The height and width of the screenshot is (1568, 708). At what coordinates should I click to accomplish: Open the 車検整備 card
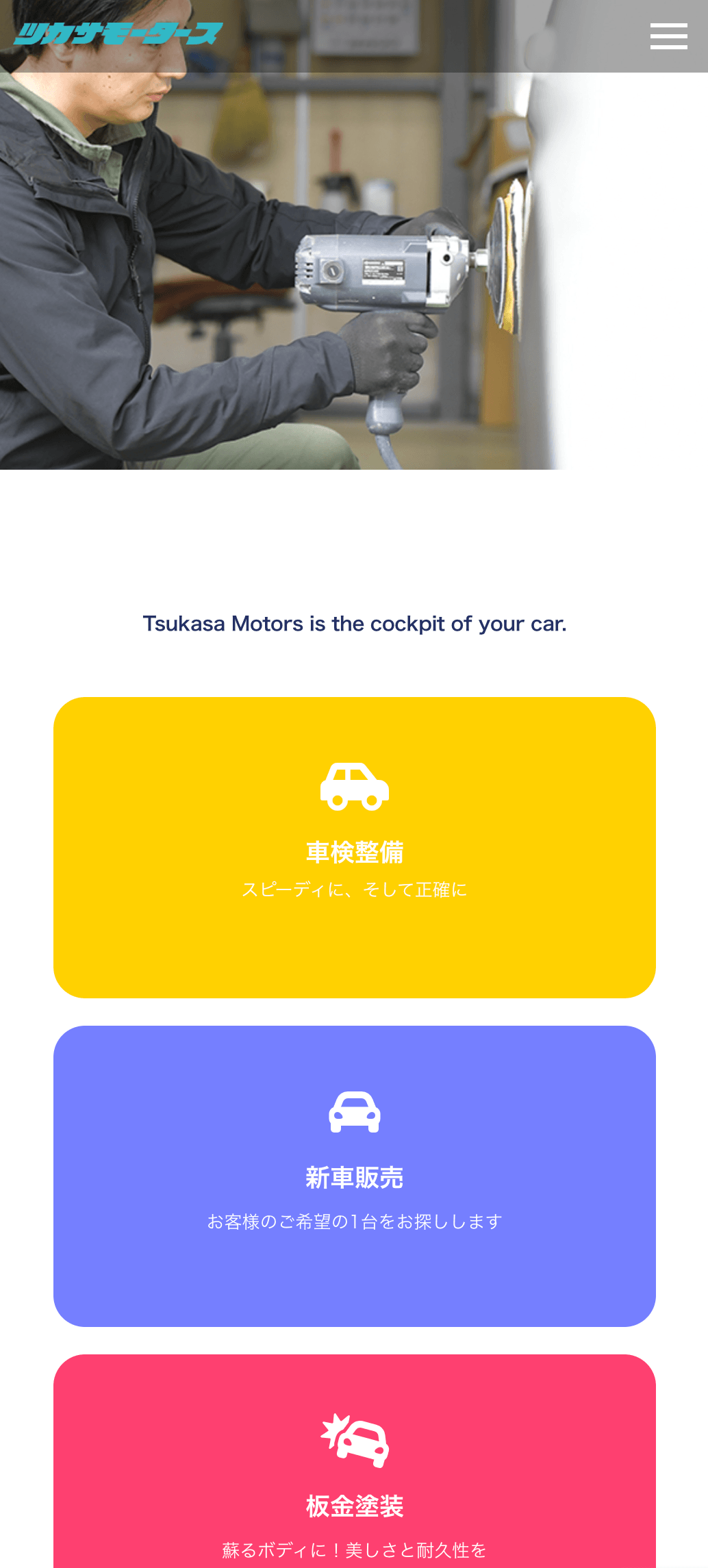pos(354,847)
